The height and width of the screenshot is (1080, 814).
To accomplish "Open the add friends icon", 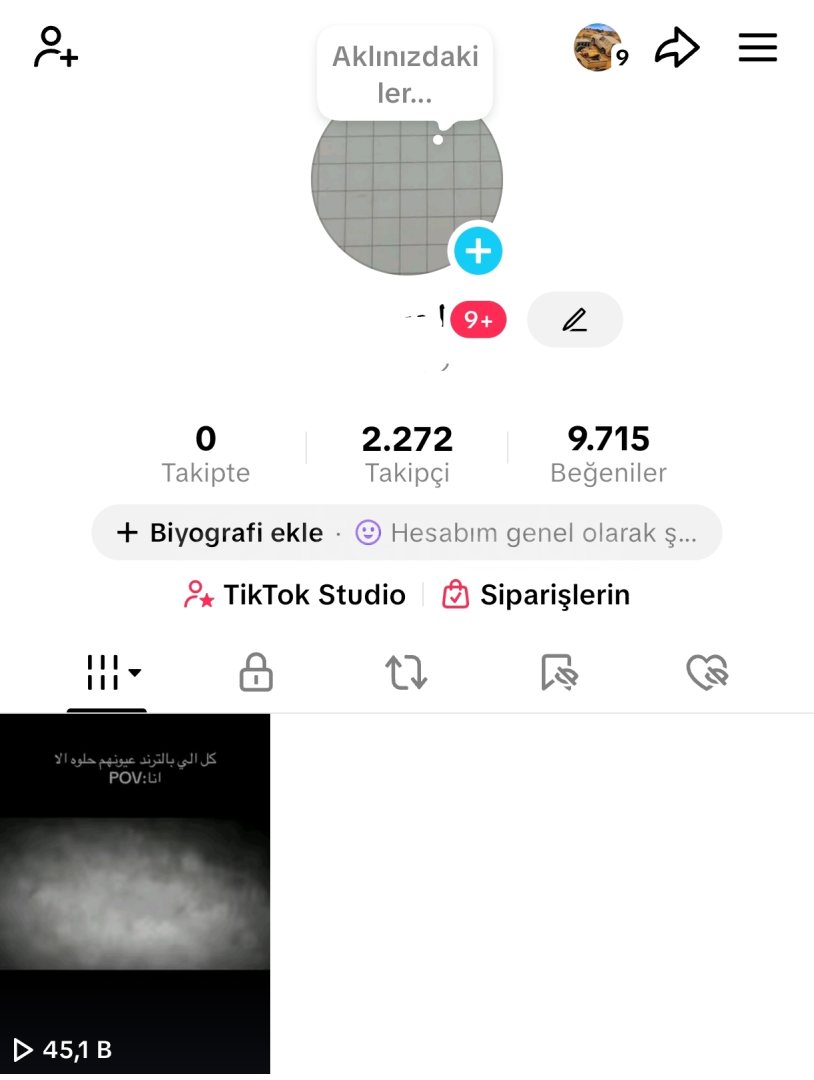I will pyautogui.click(x=56, y=47).
